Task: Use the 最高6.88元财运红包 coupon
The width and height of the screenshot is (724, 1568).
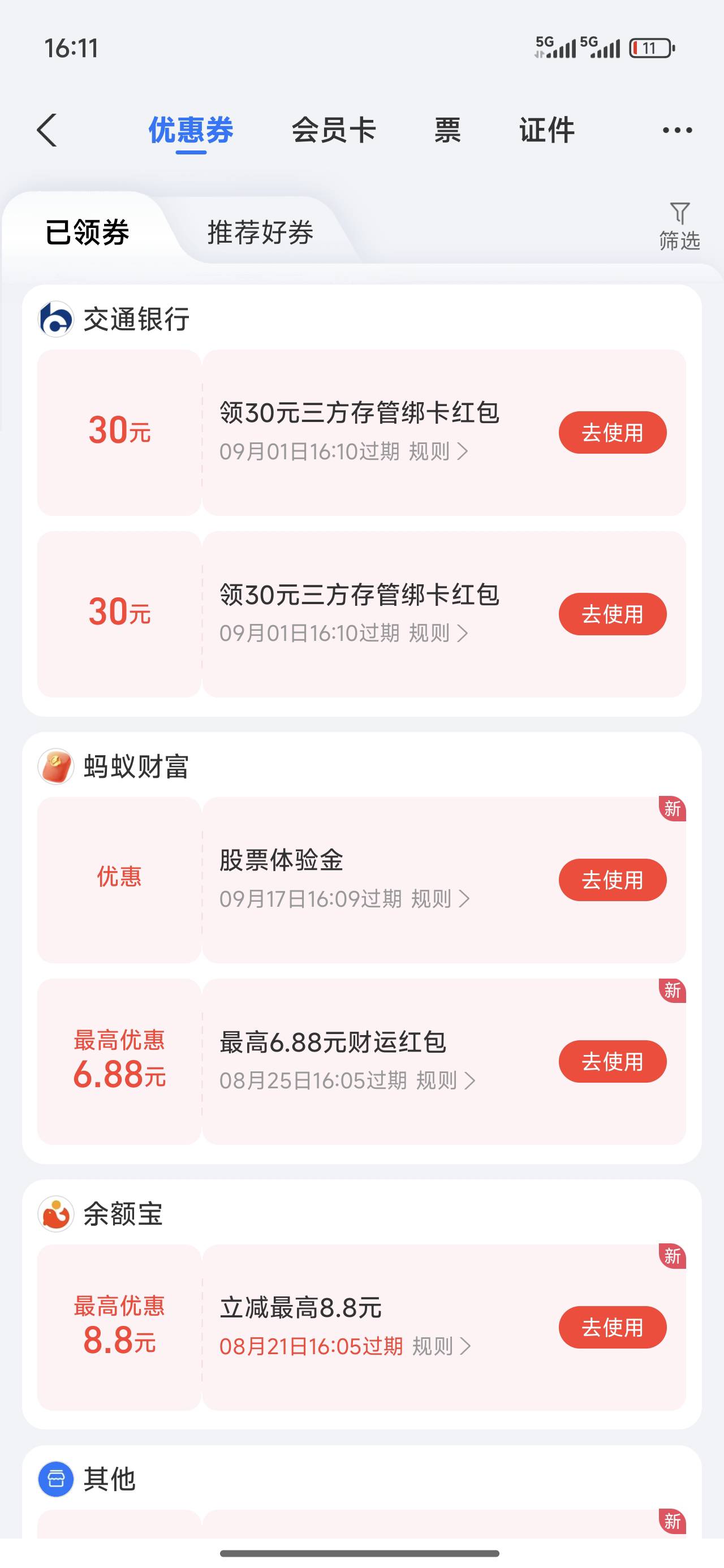Action: coord(613,1061)
